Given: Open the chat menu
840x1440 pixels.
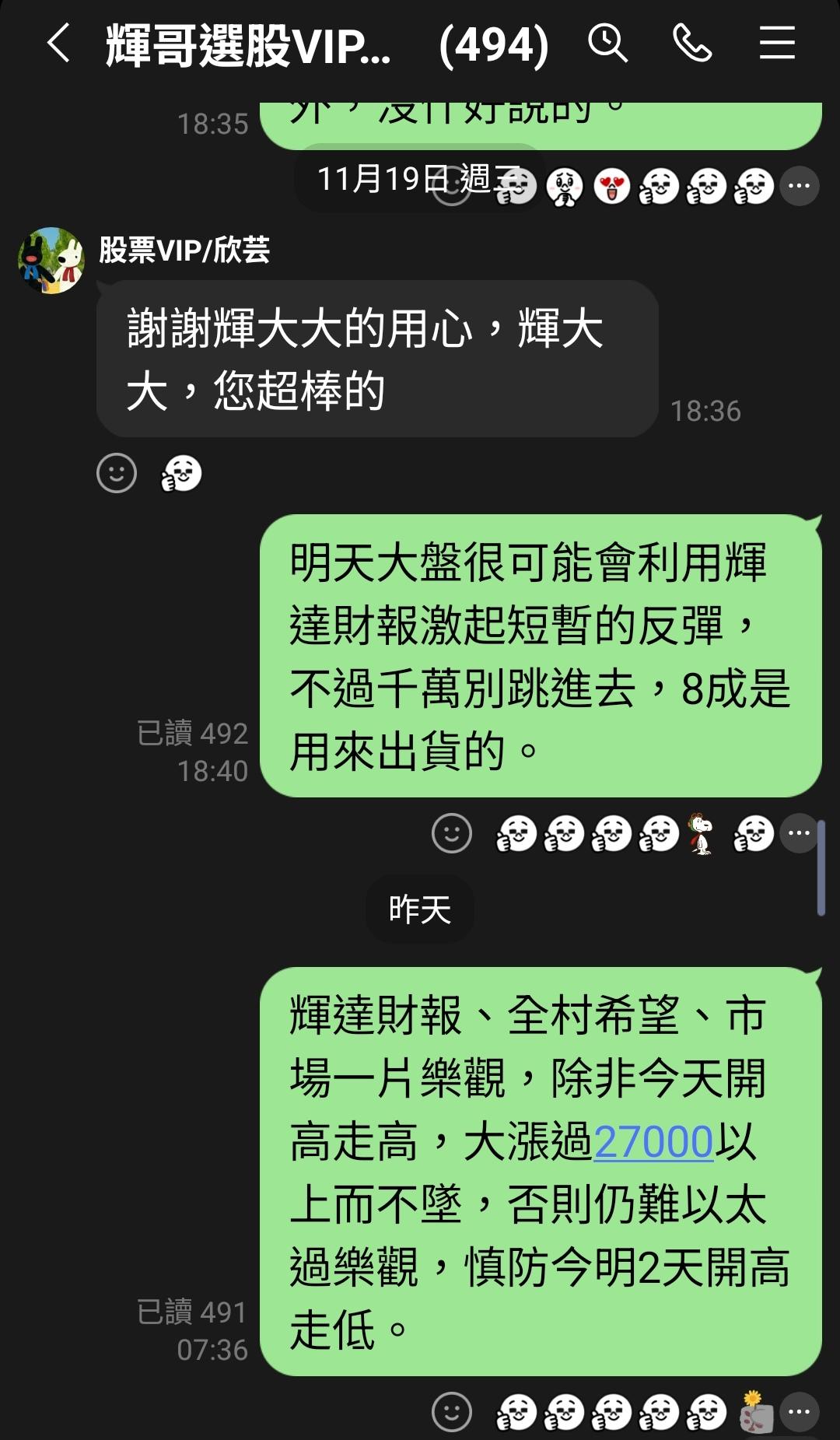Looking at the screenshot, I should [x=777, y=44].
